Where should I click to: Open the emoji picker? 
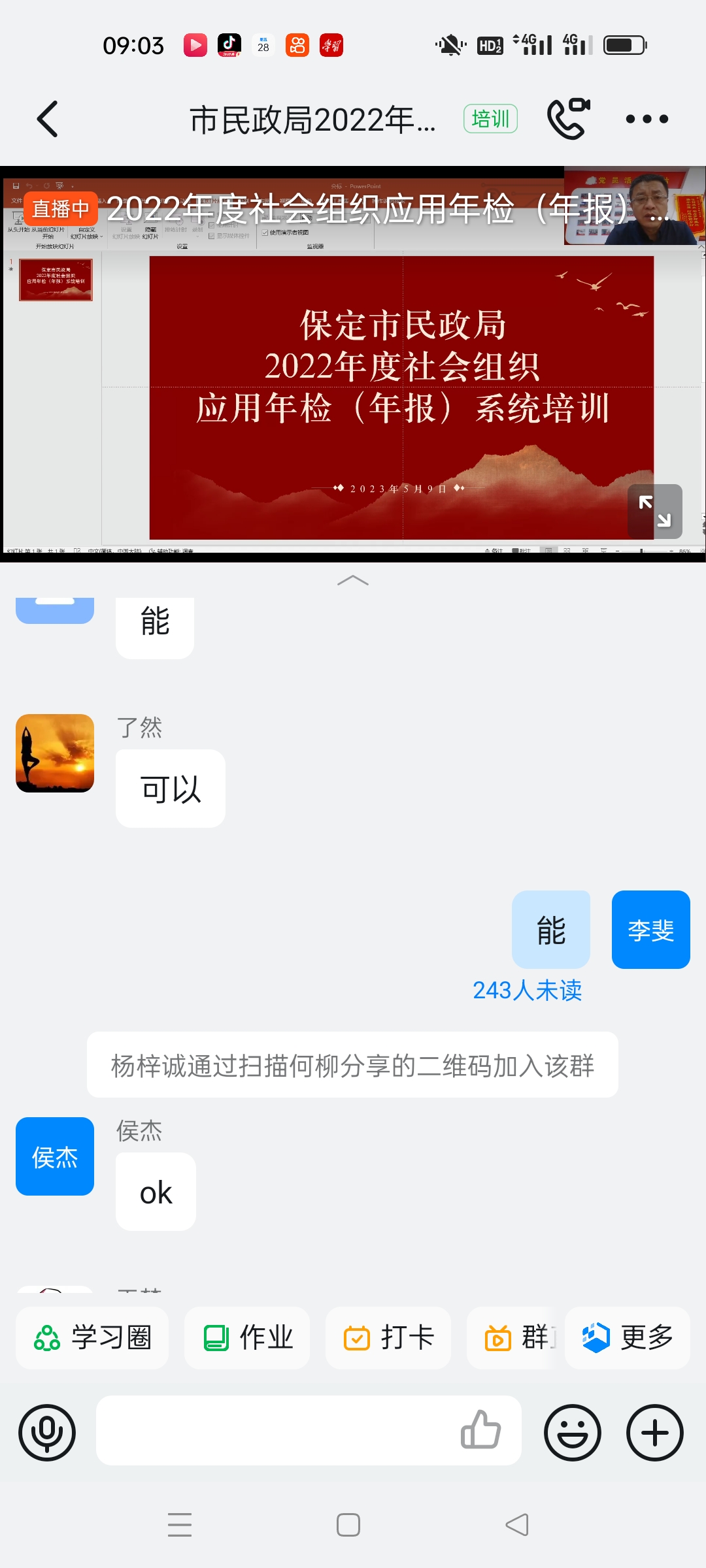pos(573,1432)
